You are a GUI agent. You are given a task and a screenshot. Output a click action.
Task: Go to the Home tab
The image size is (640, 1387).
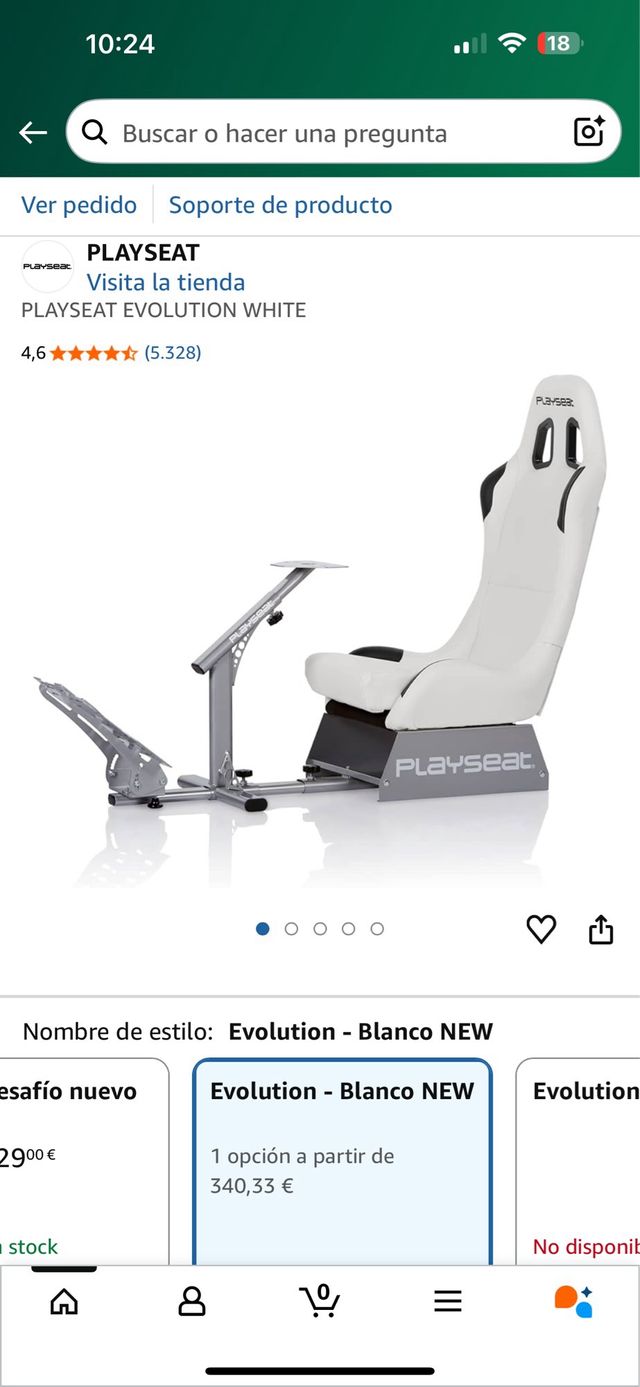click(64, 1301)
